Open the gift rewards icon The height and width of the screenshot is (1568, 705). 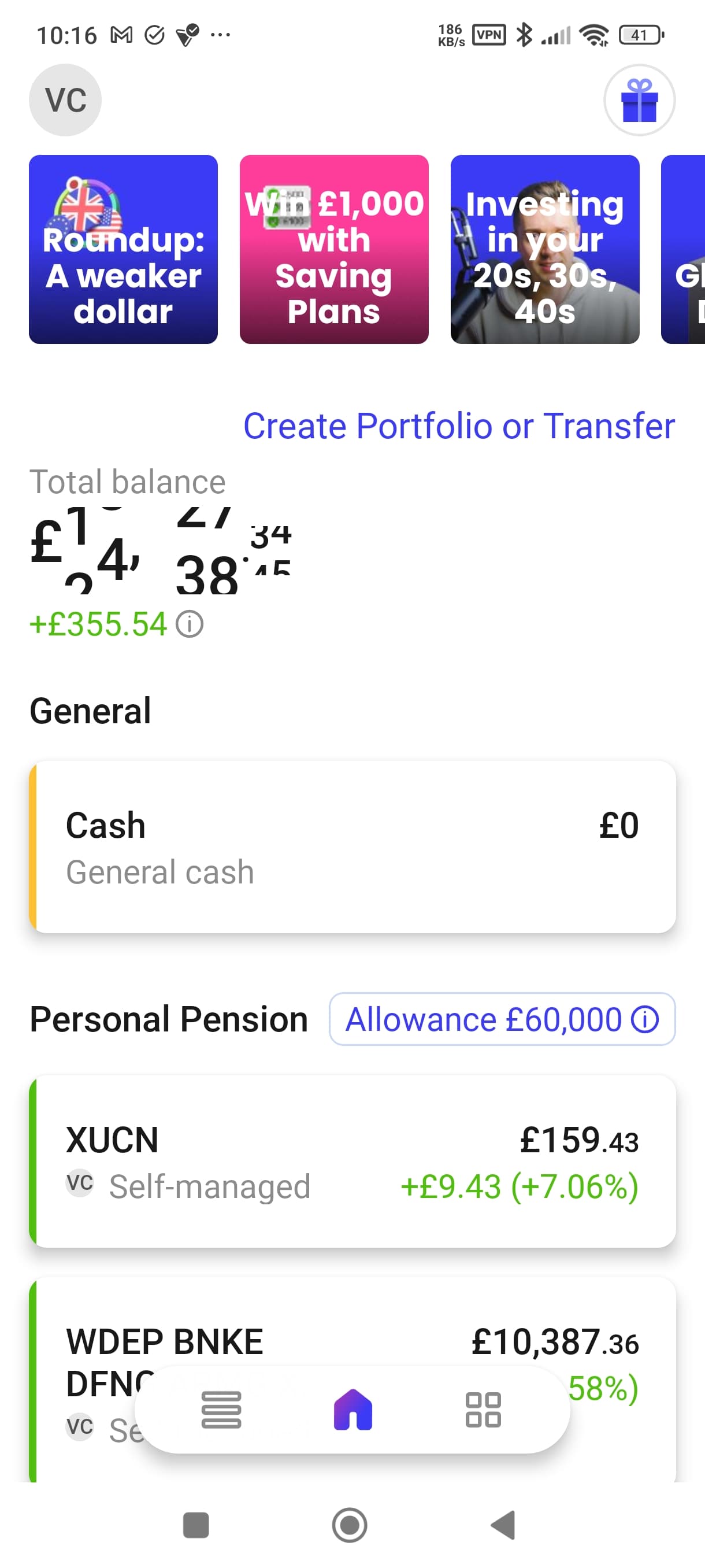(x=639, y=100)
